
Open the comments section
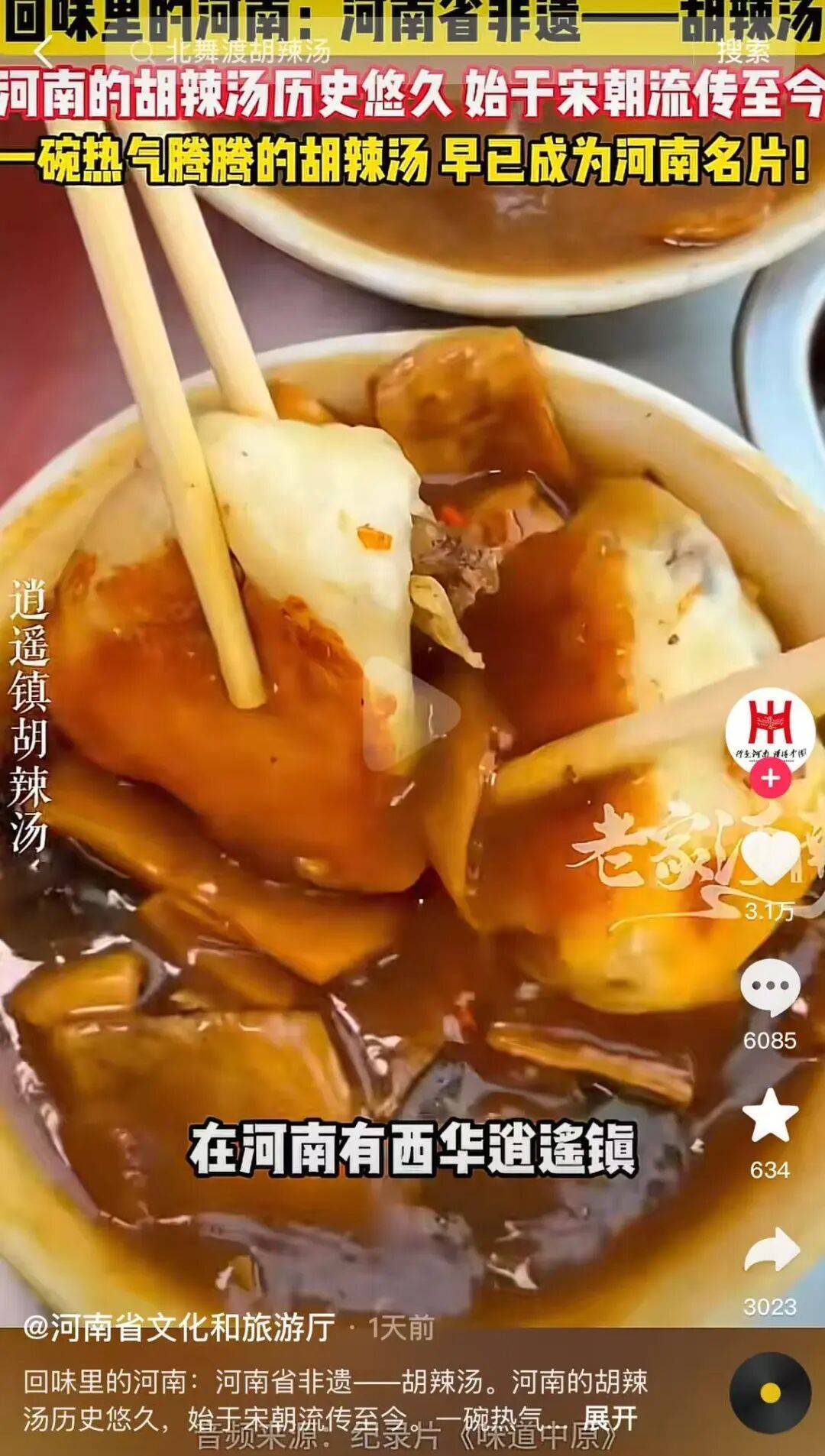coord(769,987)
